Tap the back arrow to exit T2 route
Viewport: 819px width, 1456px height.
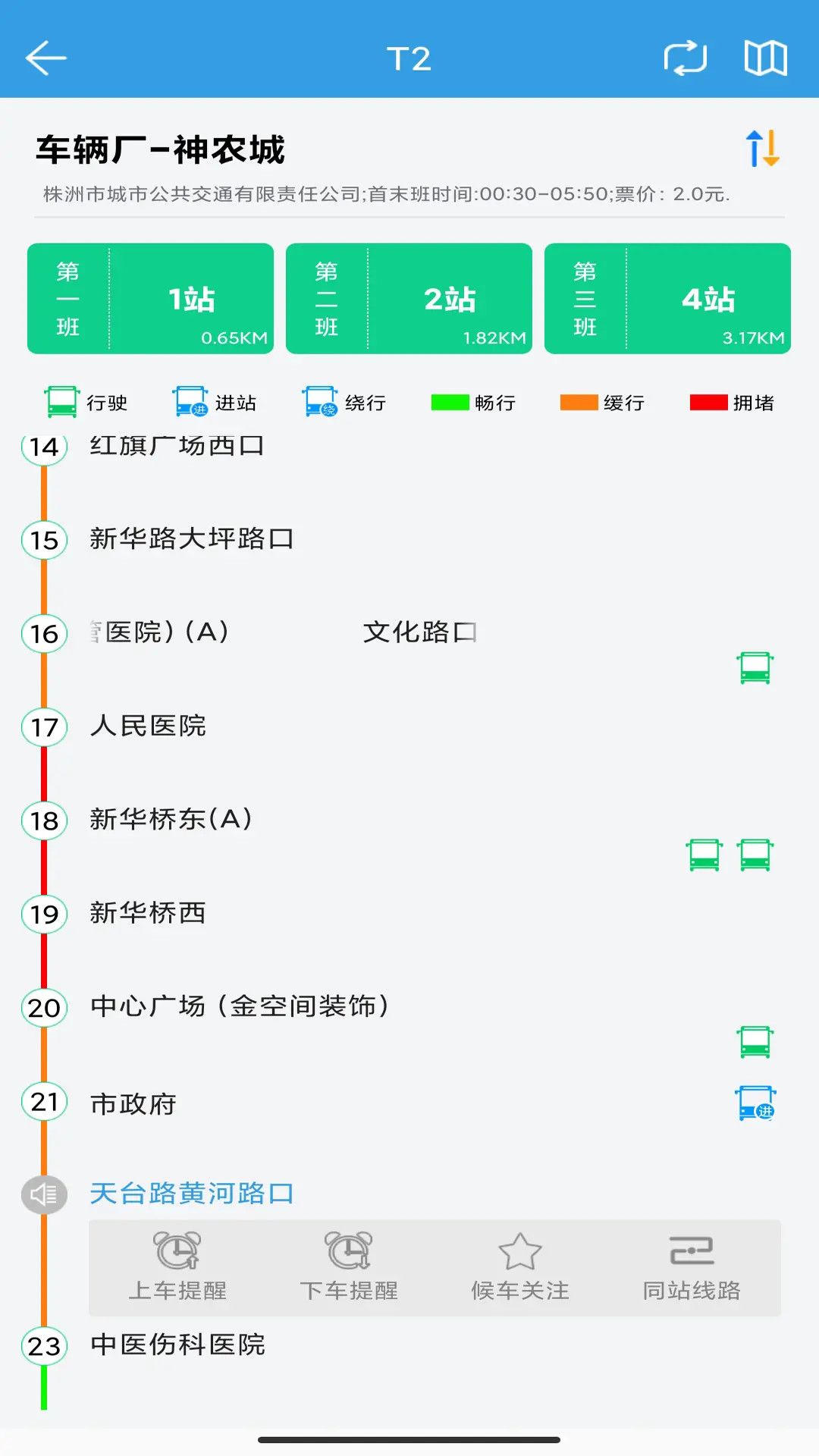pos(45,58)
